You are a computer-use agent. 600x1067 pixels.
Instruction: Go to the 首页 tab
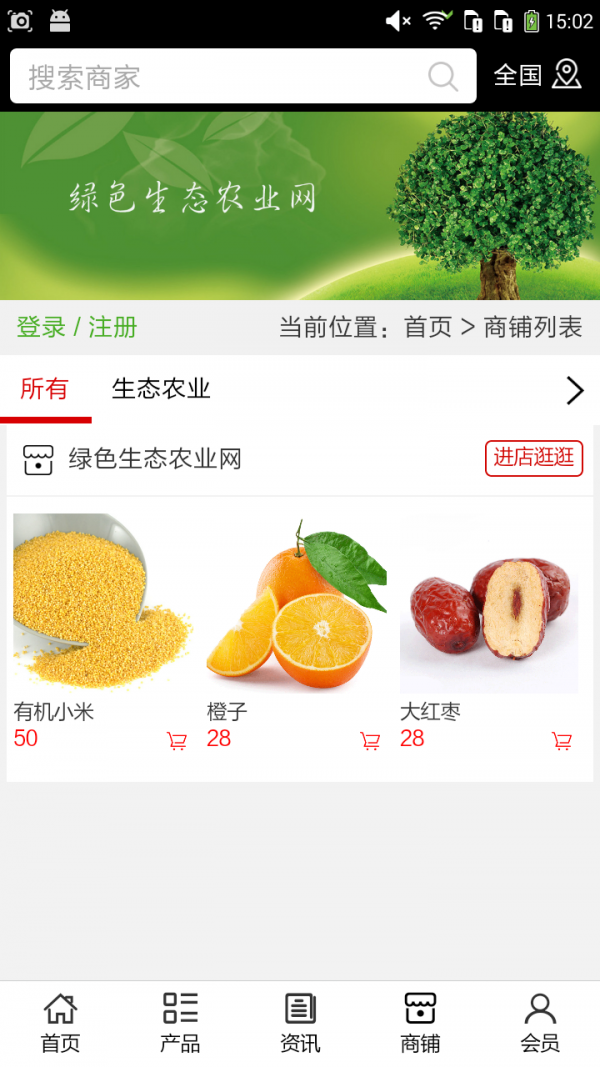pyautogui.click(x=60, y=1023)
